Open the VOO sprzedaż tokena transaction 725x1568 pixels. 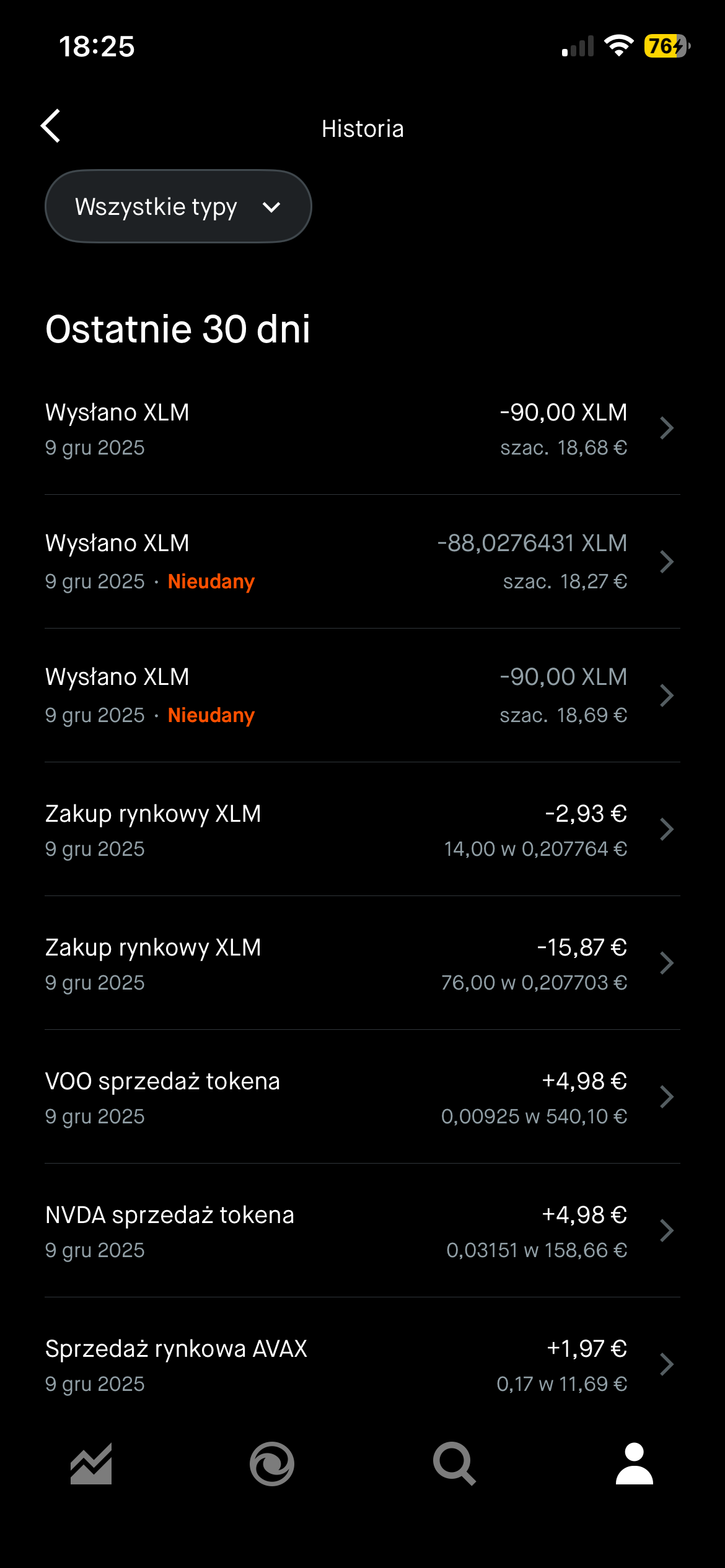coord(362,1097)
